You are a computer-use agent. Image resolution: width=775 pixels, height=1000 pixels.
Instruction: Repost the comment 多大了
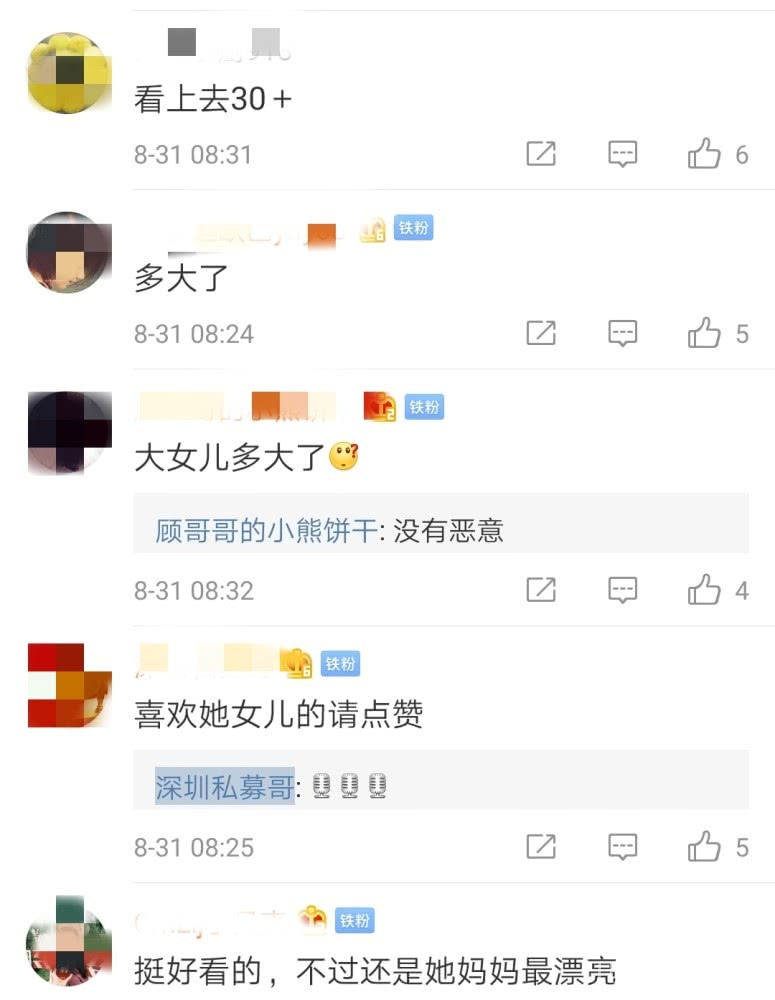(x=541, y=333)
